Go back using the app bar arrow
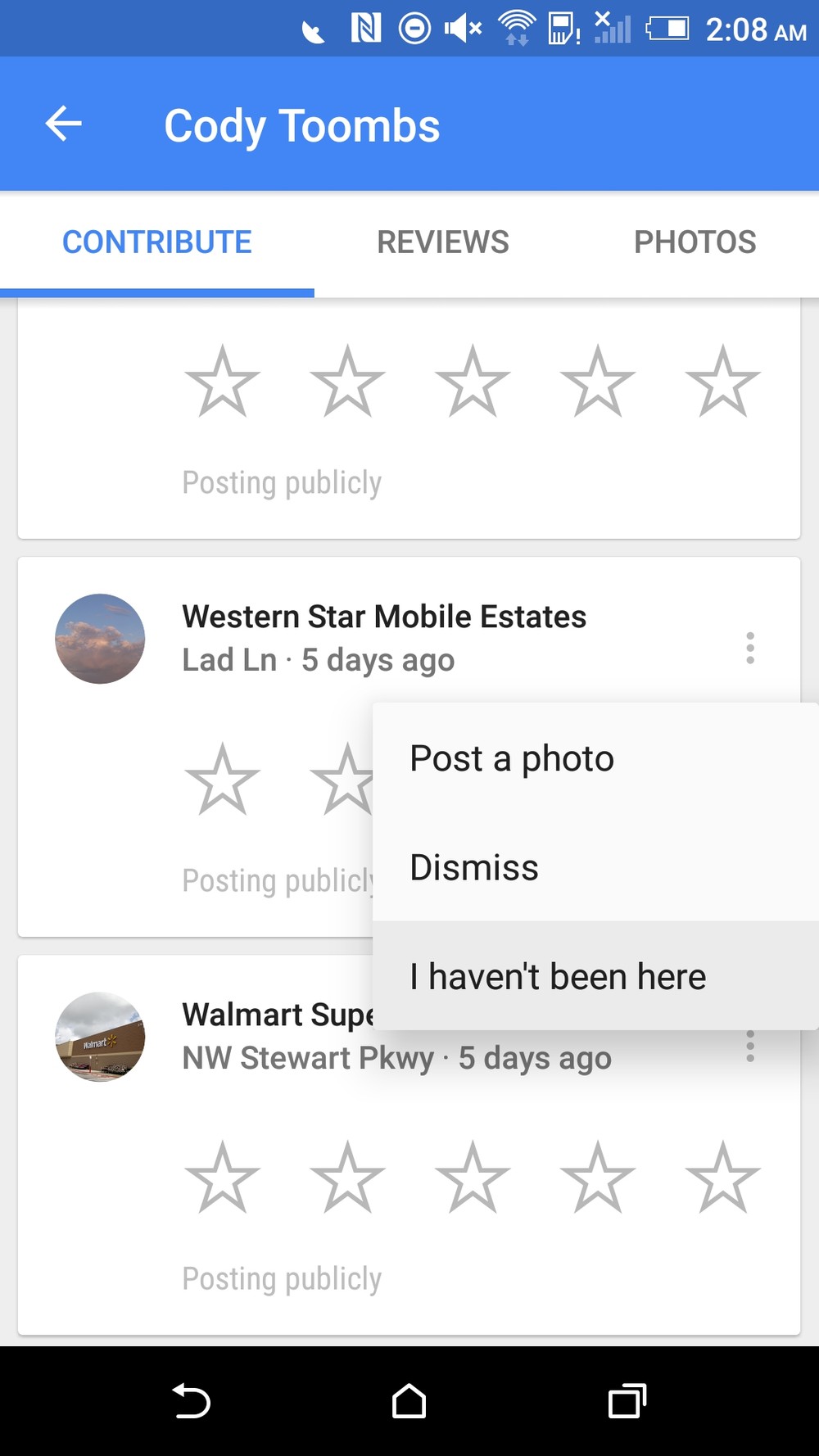The height and width of the screenshot is (1456, 819). click(x=63, y=124)
